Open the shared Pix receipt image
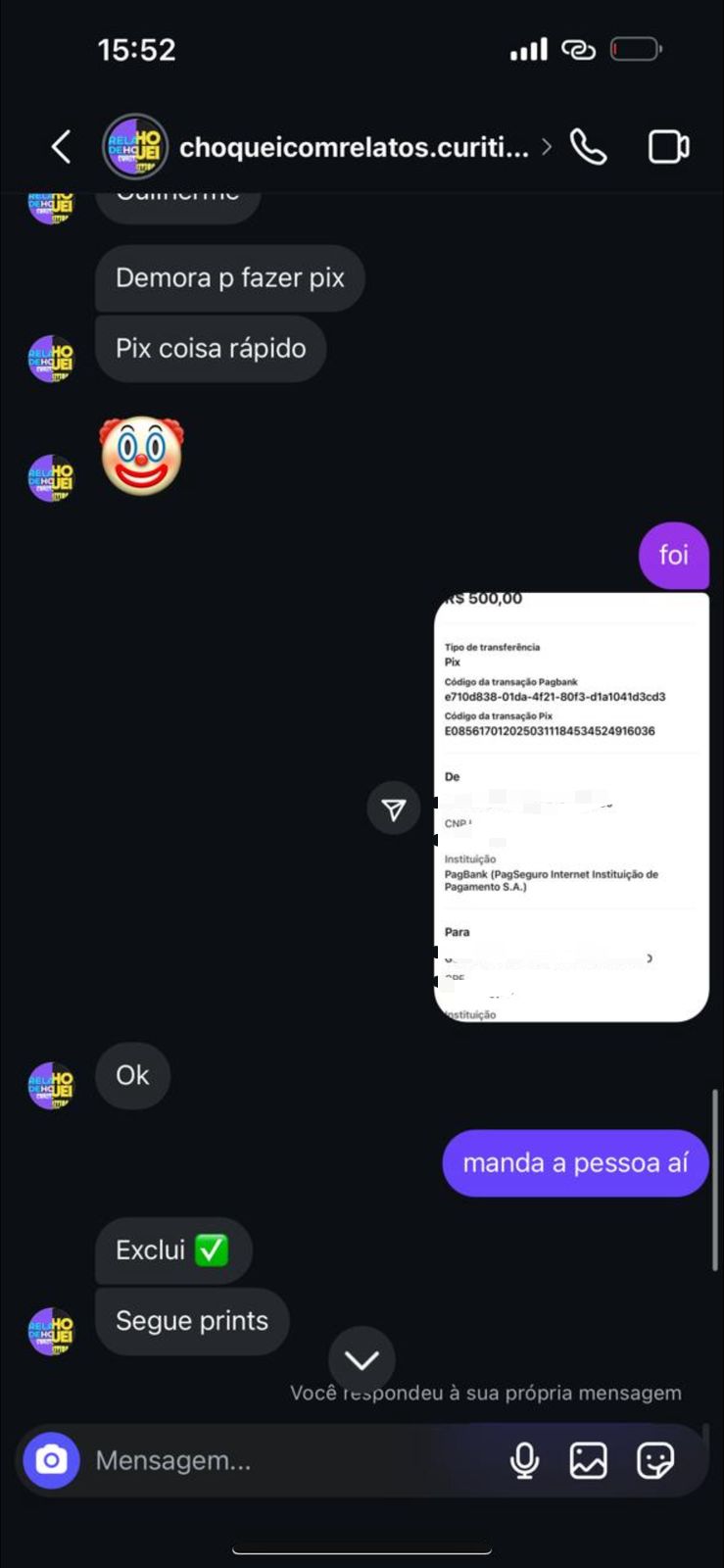This screenshot has width=724, height=1568. pyautogui.click(x=571, y=807)
